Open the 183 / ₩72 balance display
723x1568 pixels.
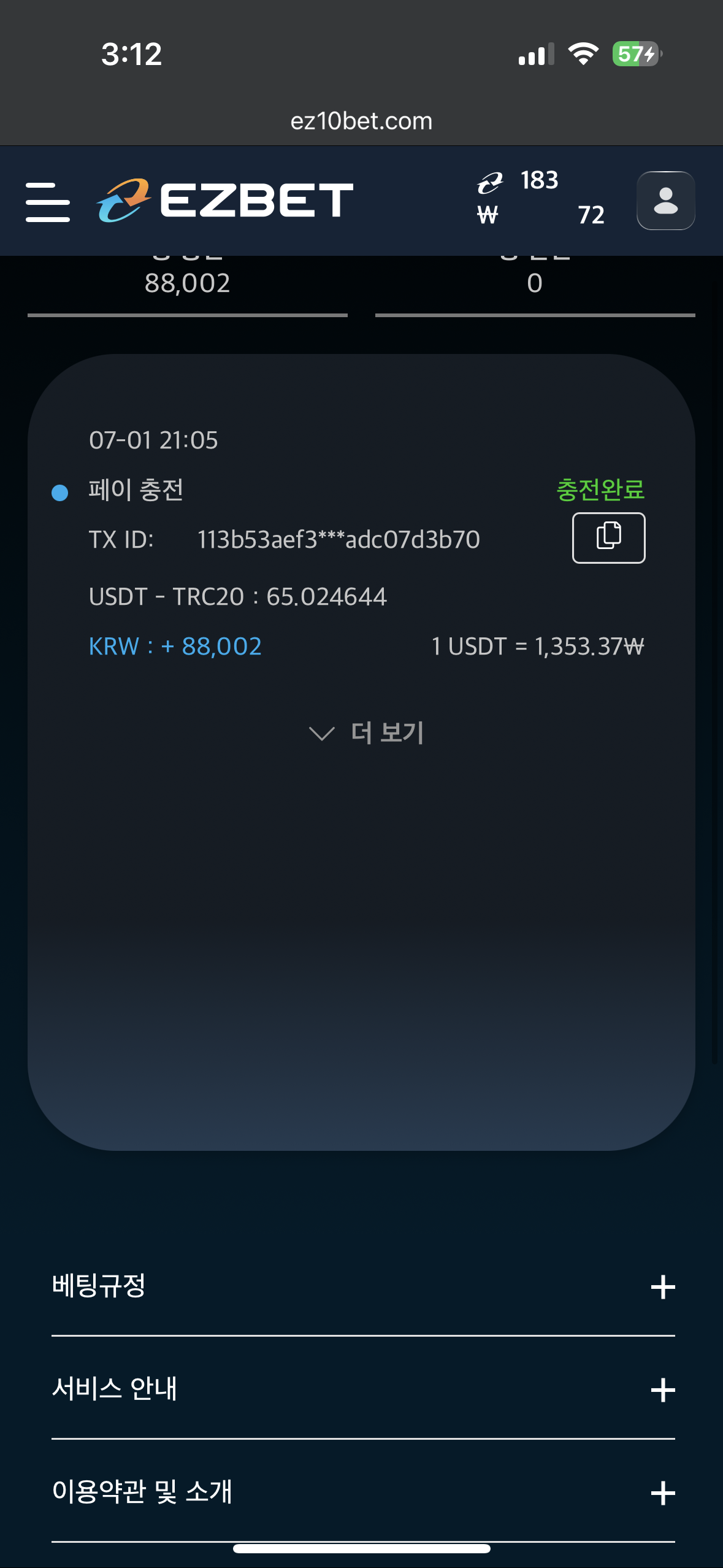click(541, 198)
